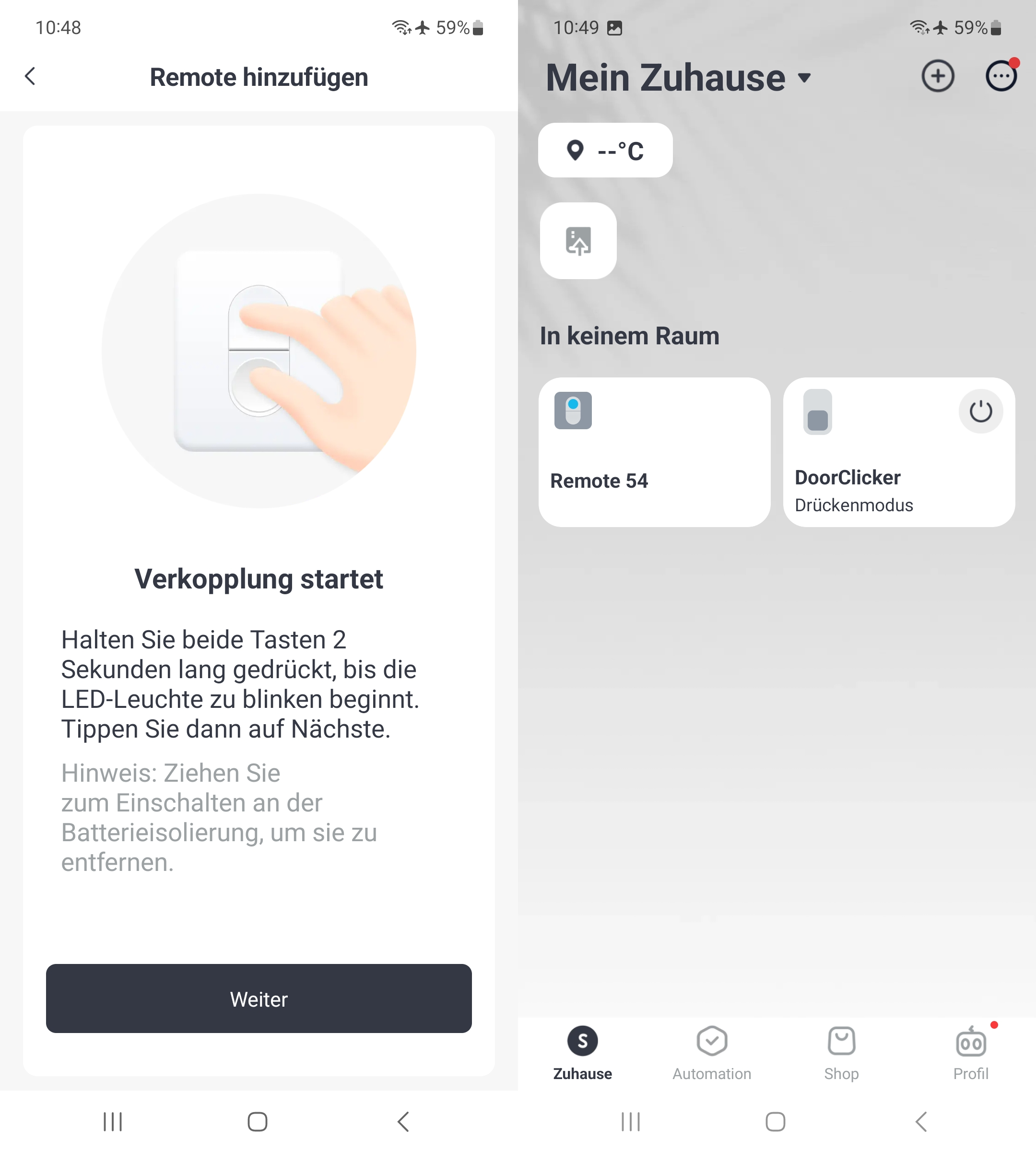Switch to the Shop tab

point(841,1053)
